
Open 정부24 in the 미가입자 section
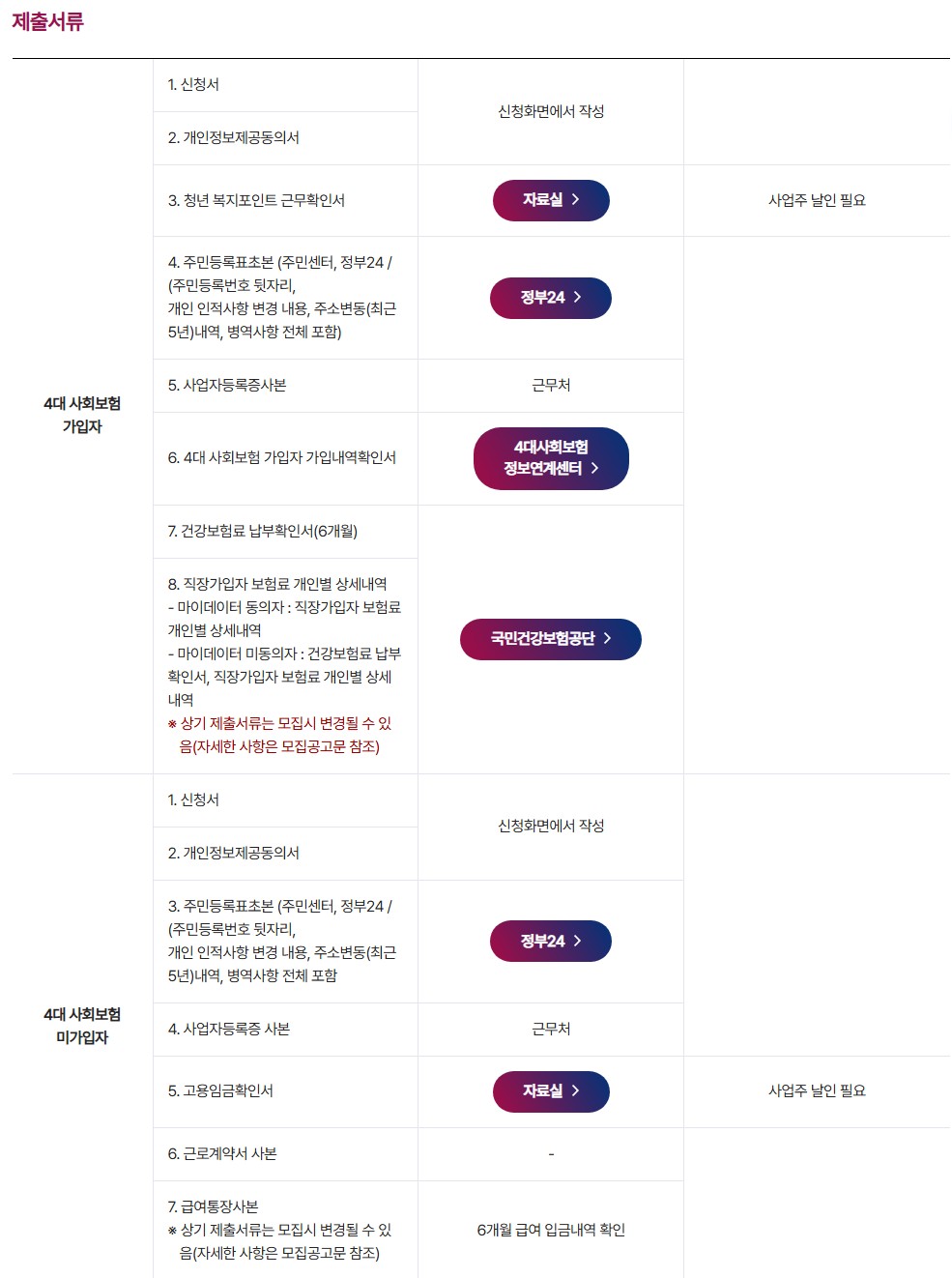[551, 941]
